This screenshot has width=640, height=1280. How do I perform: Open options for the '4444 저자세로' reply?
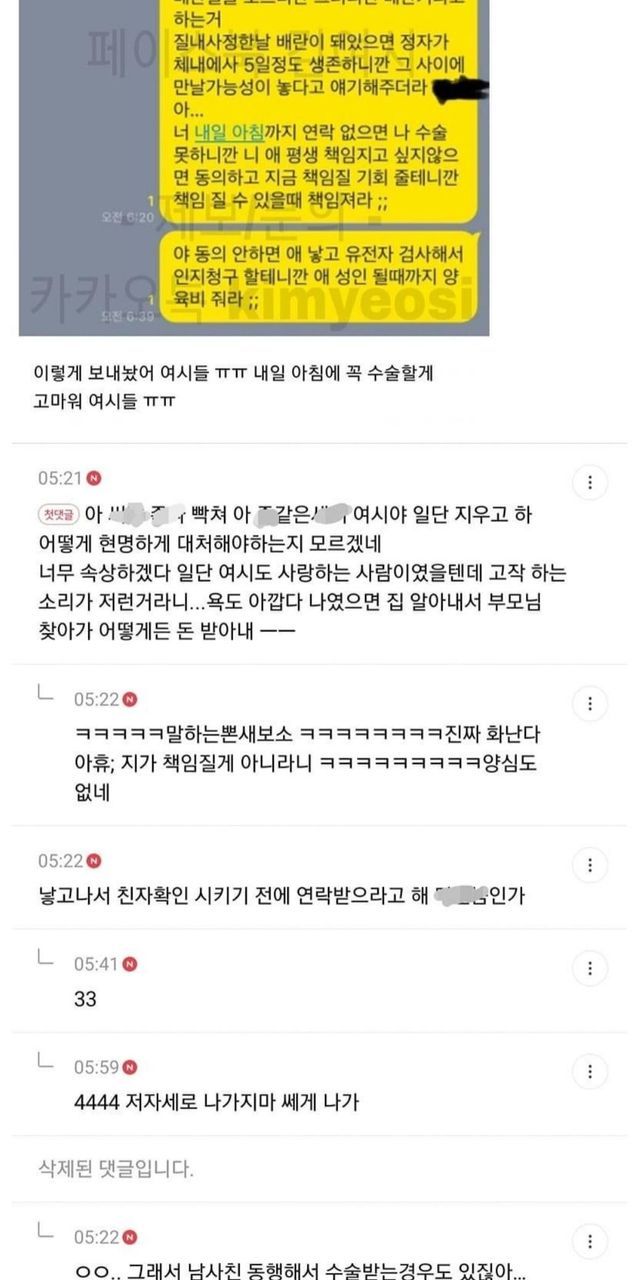pos(590,1072)
